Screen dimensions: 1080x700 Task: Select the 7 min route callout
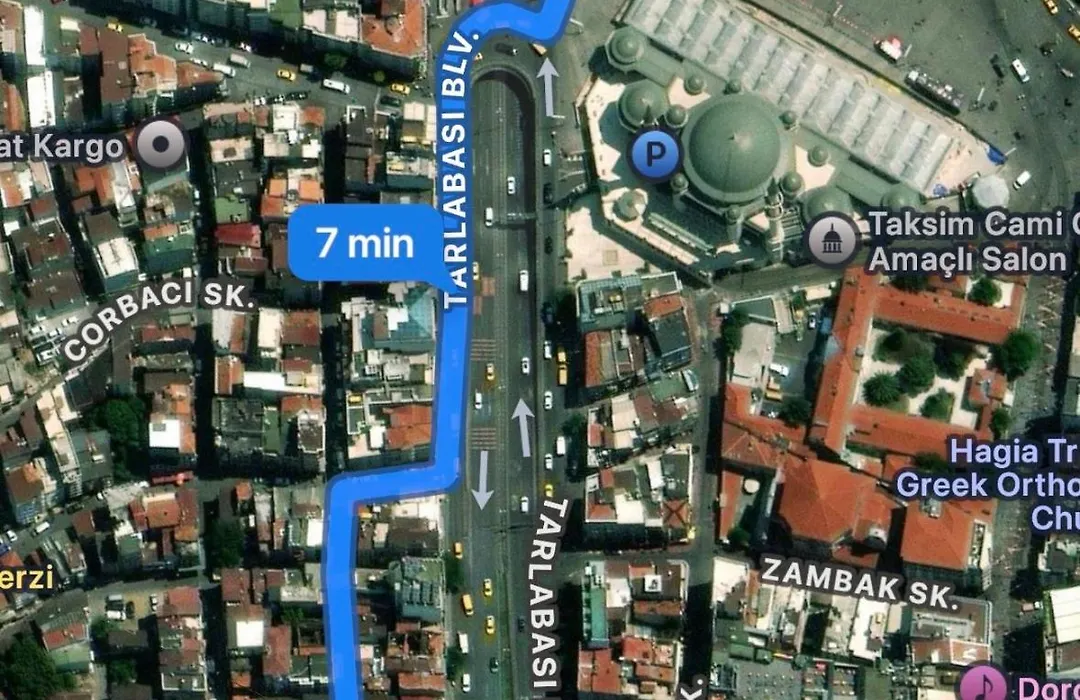coord(366,243)
